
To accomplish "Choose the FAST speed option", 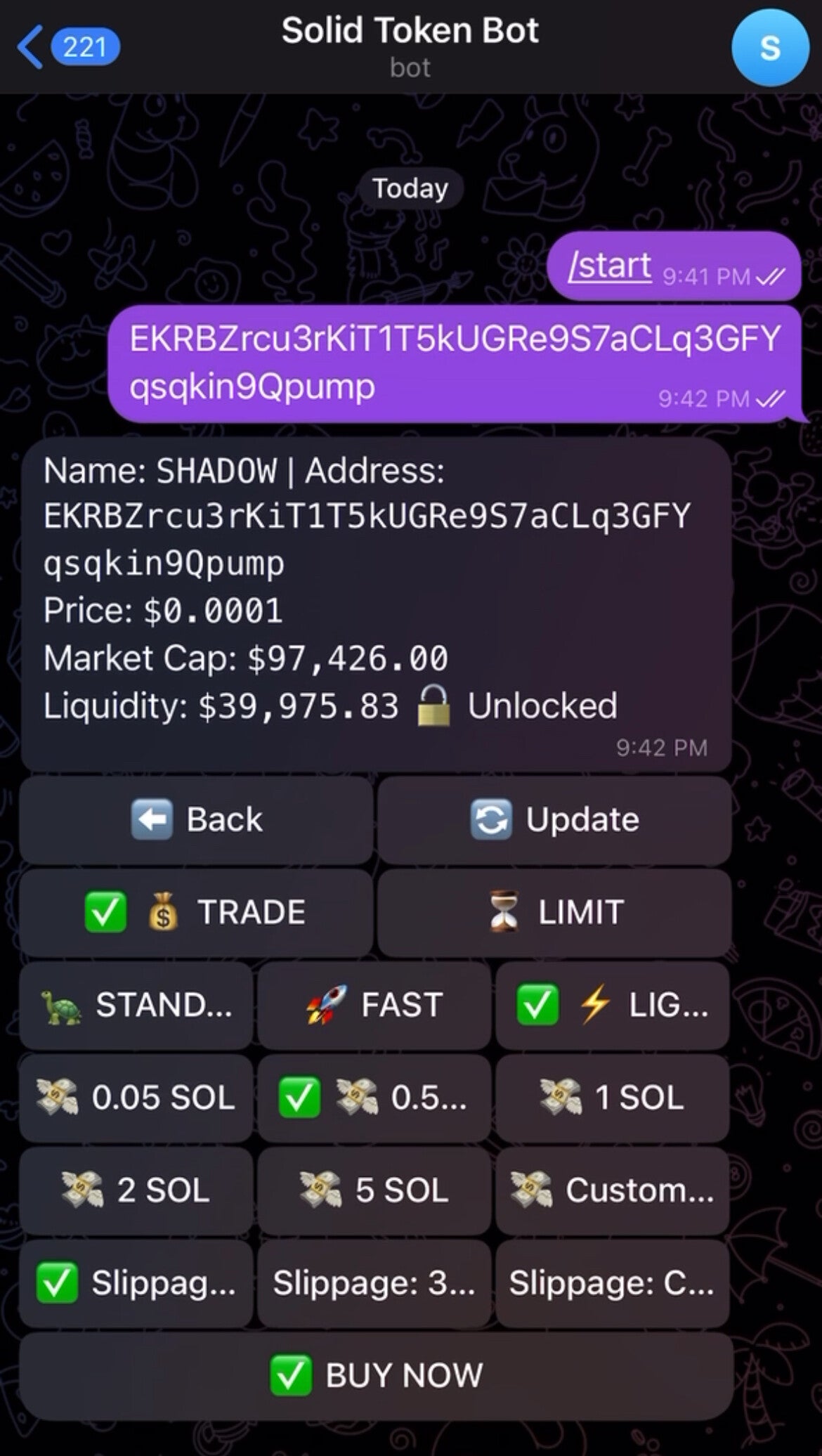I will (374, 1005).
